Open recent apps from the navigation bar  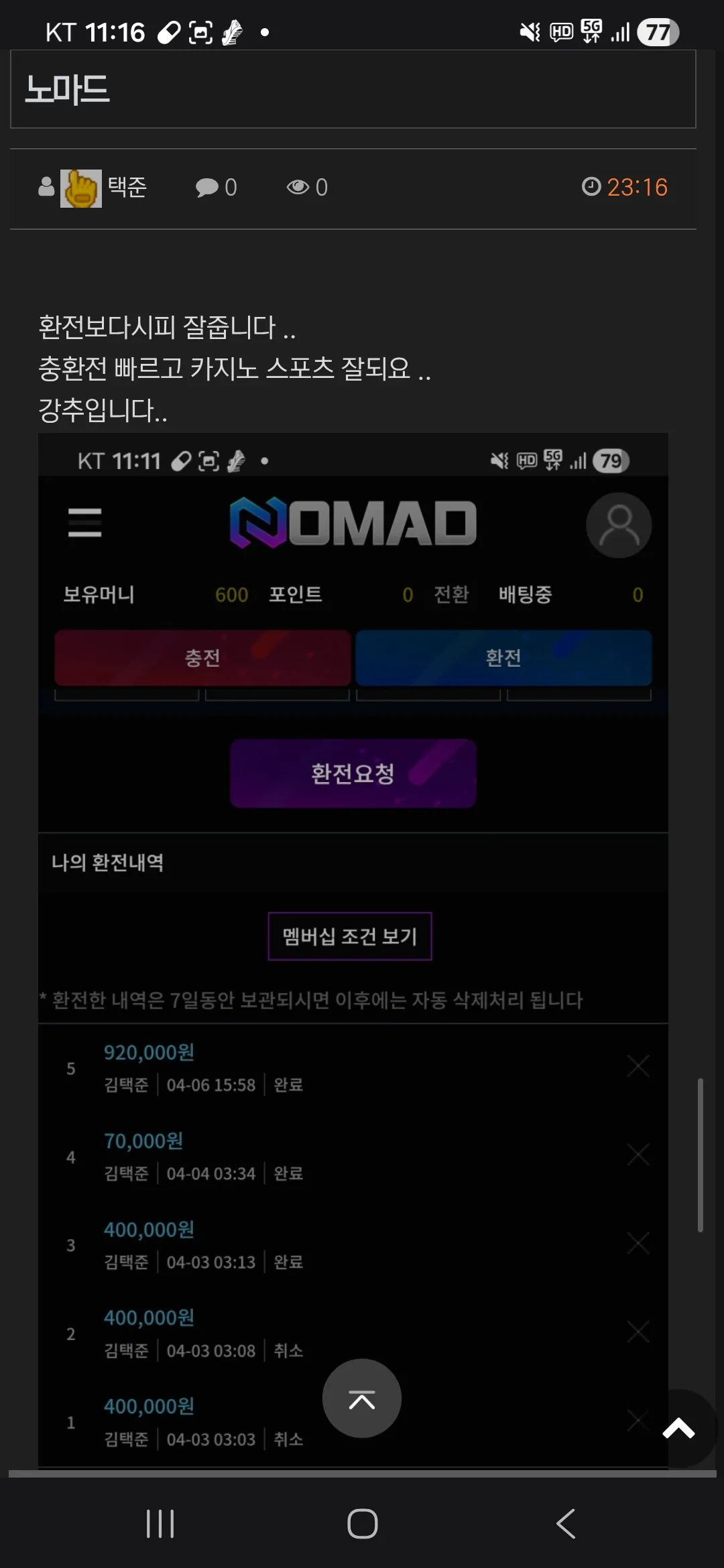point(160,1524)
